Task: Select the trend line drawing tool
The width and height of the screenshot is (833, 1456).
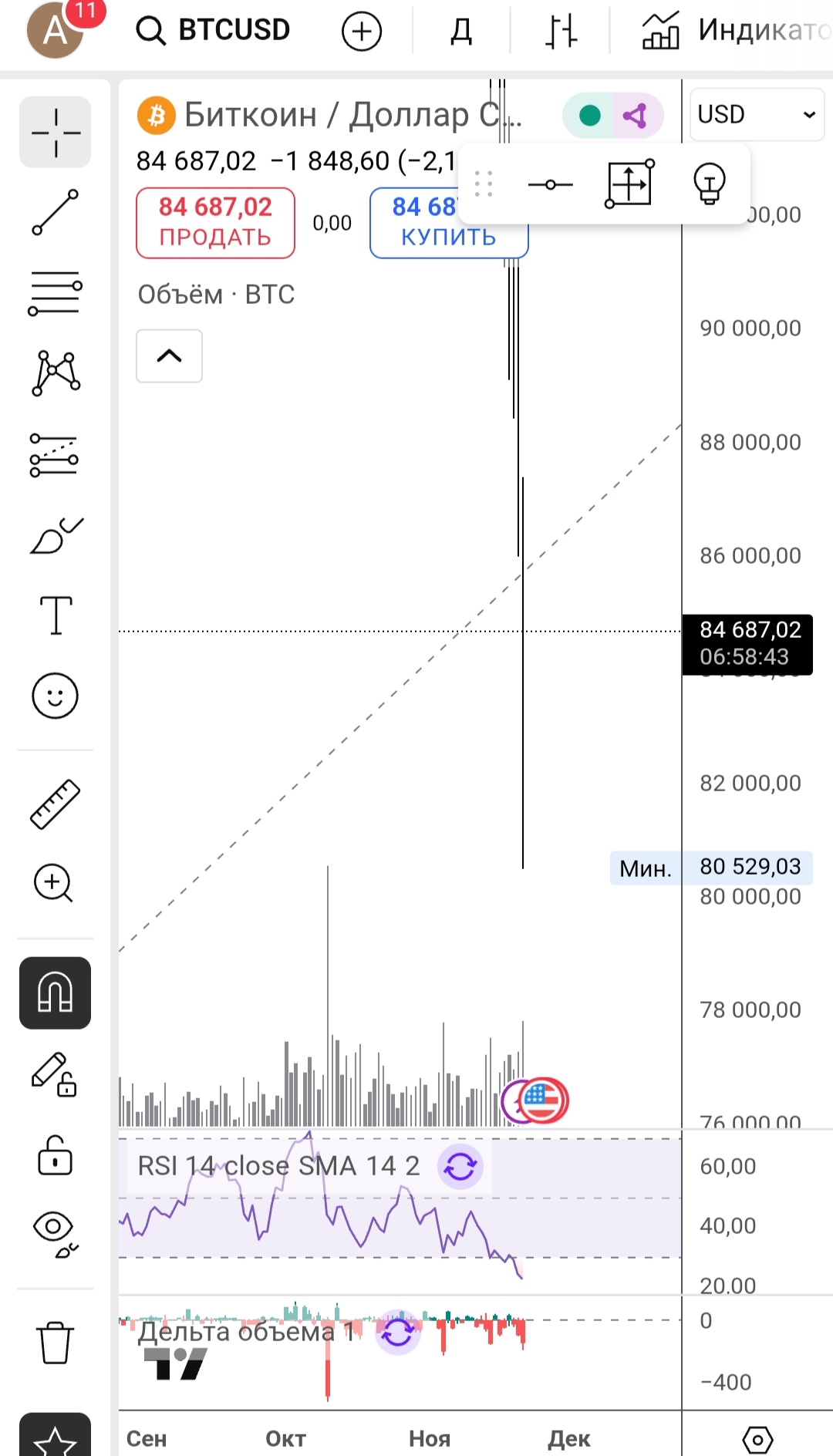Action: pyautogui.click(x=55, y=212)
